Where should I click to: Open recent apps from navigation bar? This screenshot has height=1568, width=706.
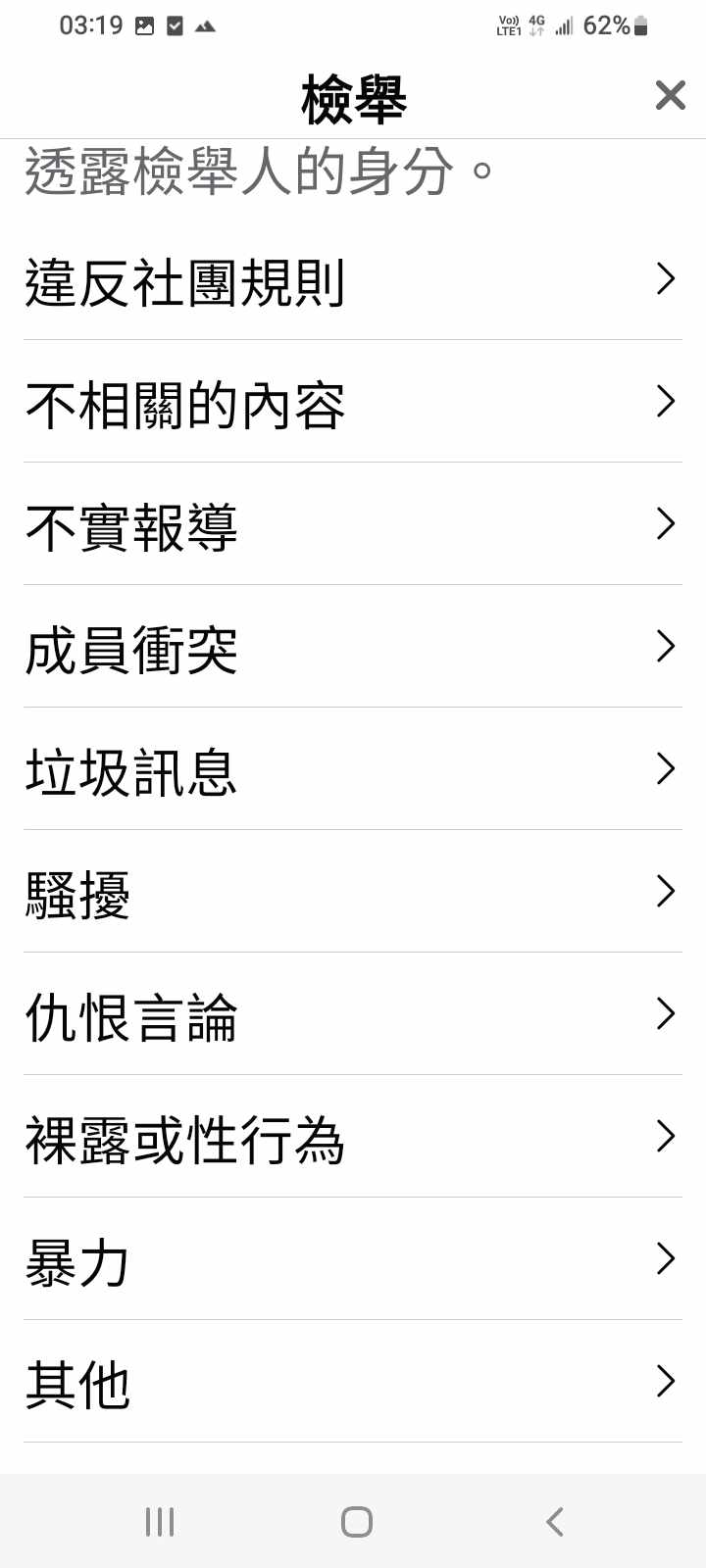tap(159, 1522)
